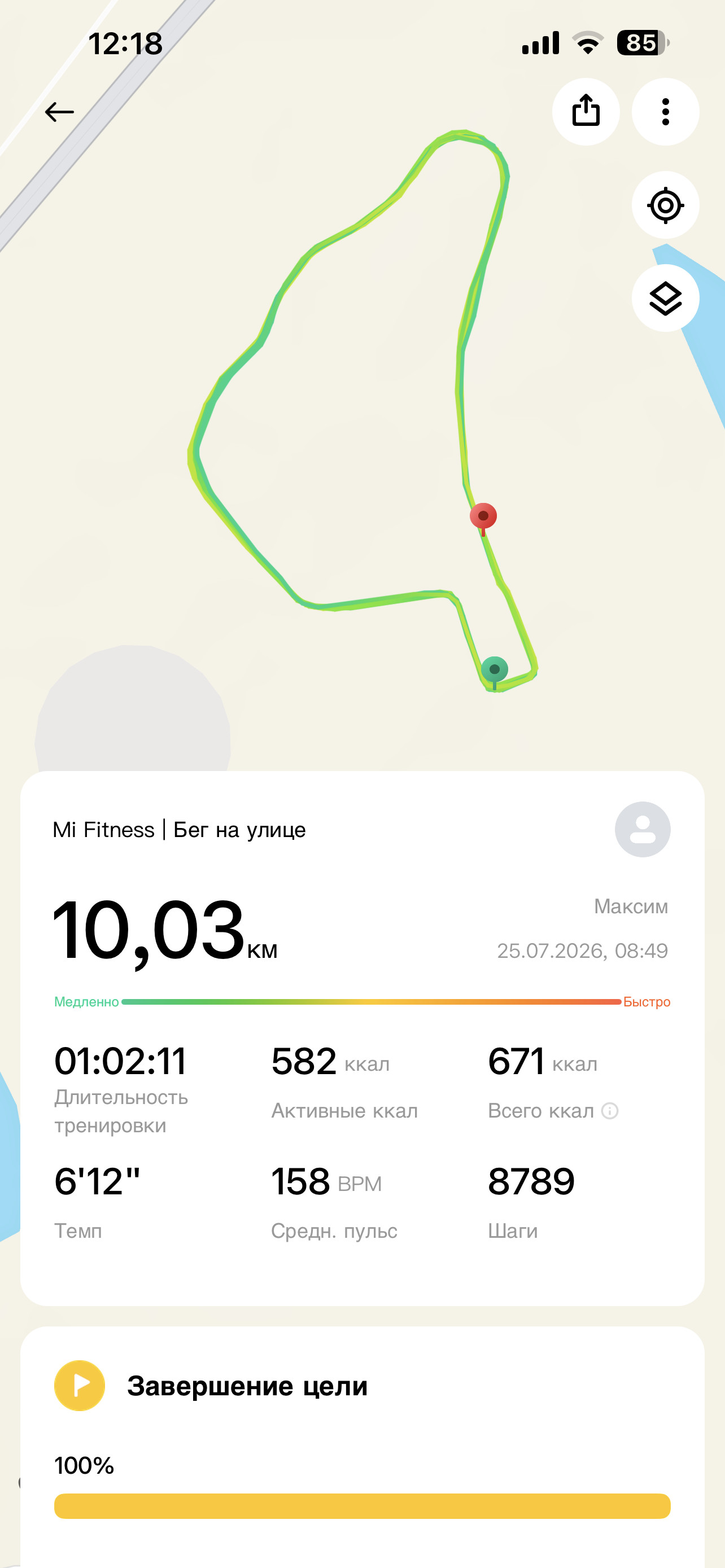Image resolution: width=725 pixels, height=1568 pixels.
Task: Share this running workout
Action: 586,111
